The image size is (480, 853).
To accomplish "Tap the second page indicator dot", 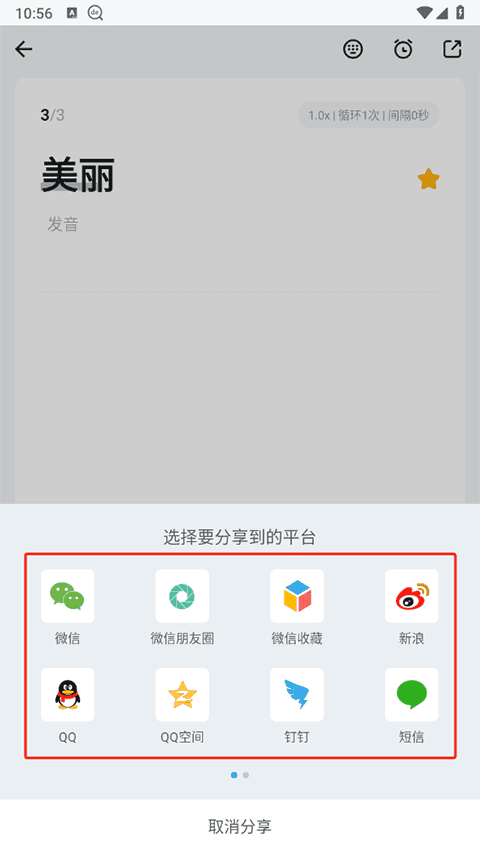I will (246, 775).
